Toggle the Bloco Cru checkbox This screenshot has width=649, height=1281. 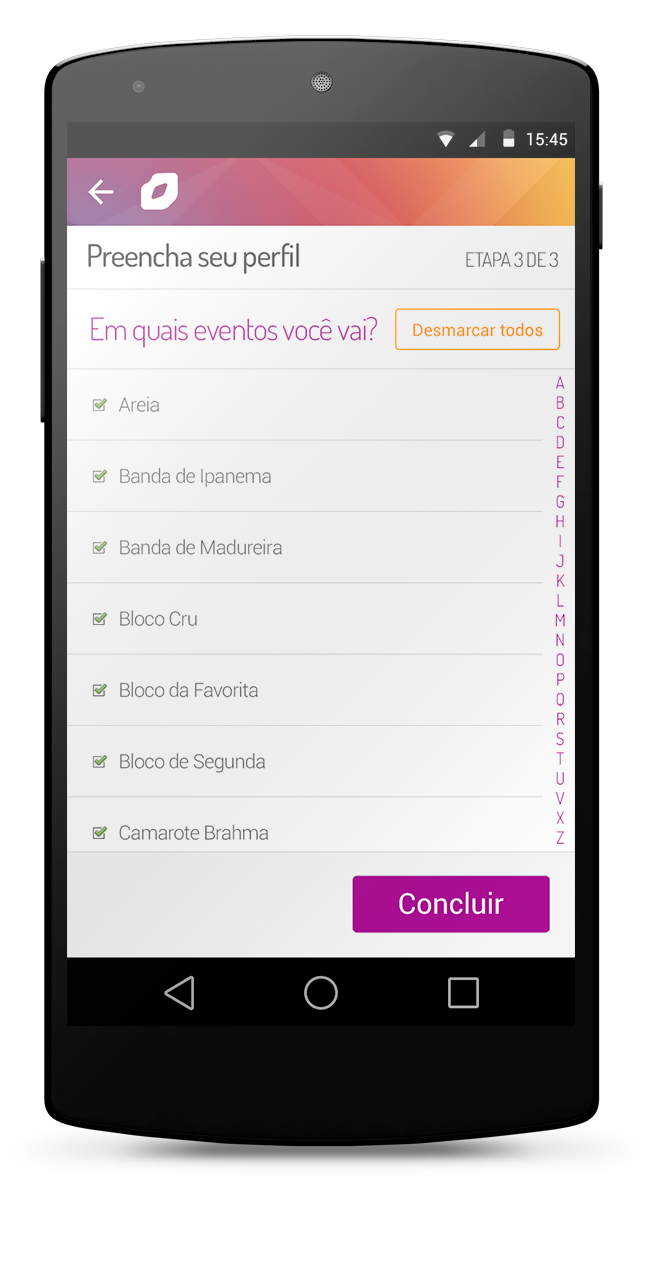100,619
